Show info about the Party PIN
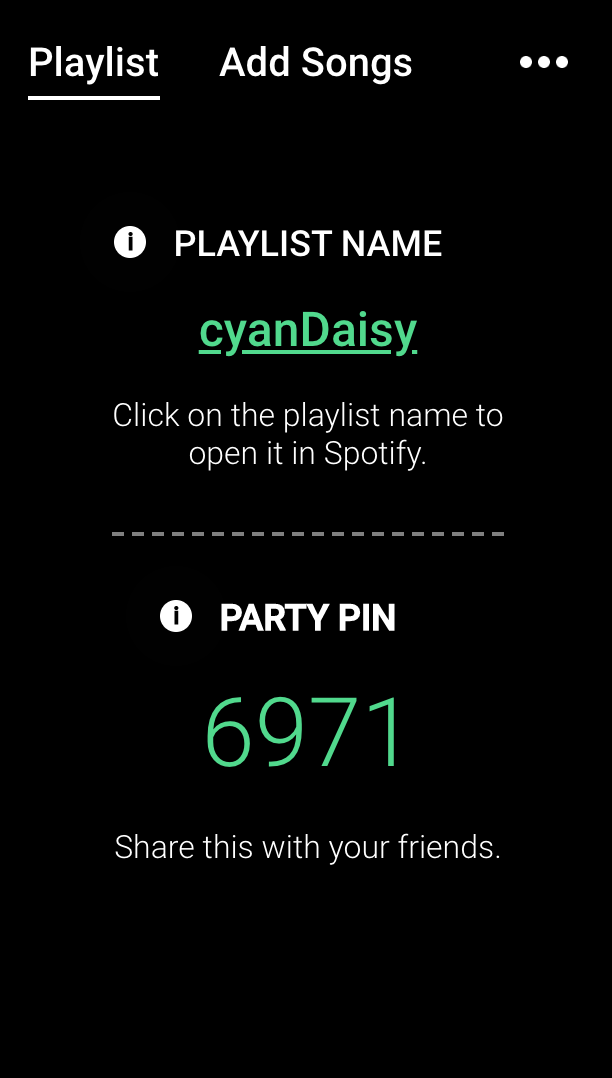Image resolution: width=612 pixels, height=1078 pixels. click(x=176, y=617)
